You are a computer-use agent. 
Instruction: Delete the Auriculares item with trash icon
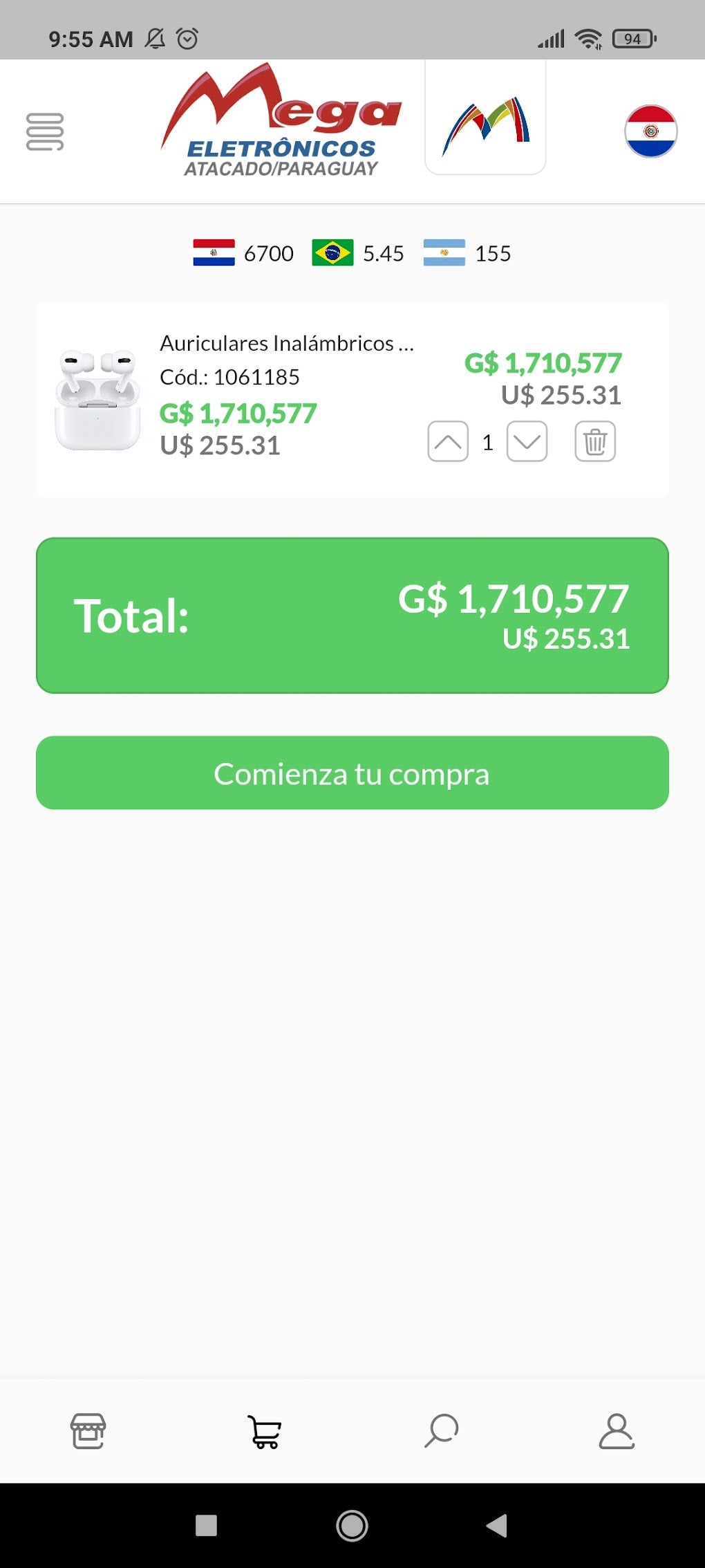[x=594, y=441]
